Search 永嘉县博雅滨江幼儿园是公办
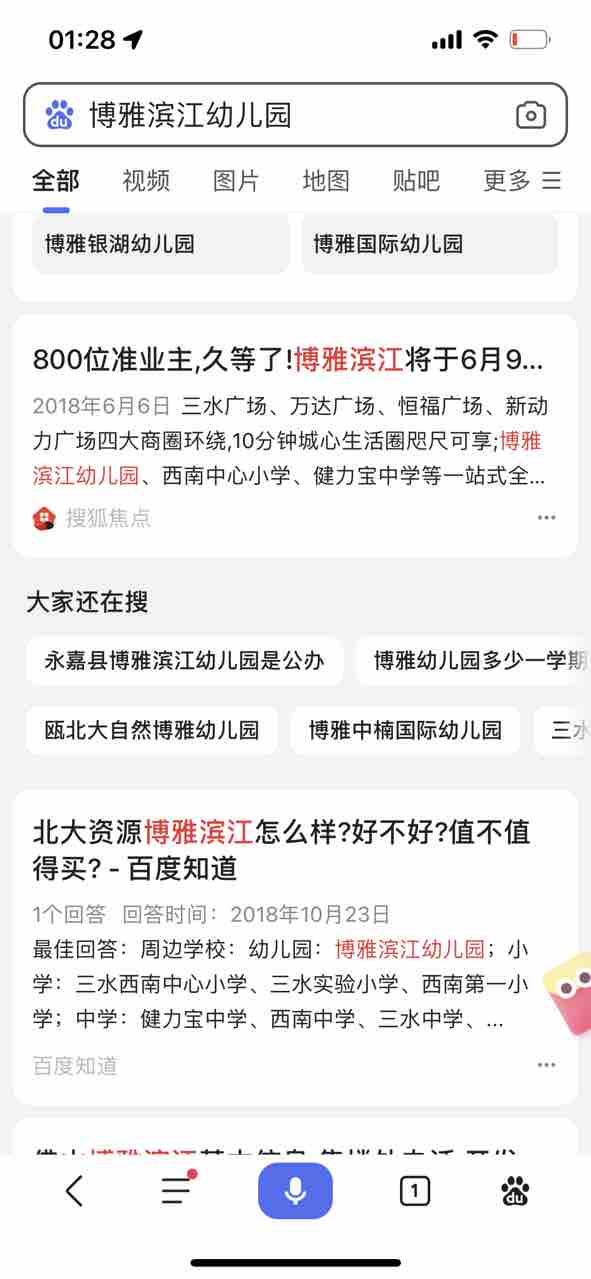Viewport: 591px width, 1279px height. (x=185, y=661)
